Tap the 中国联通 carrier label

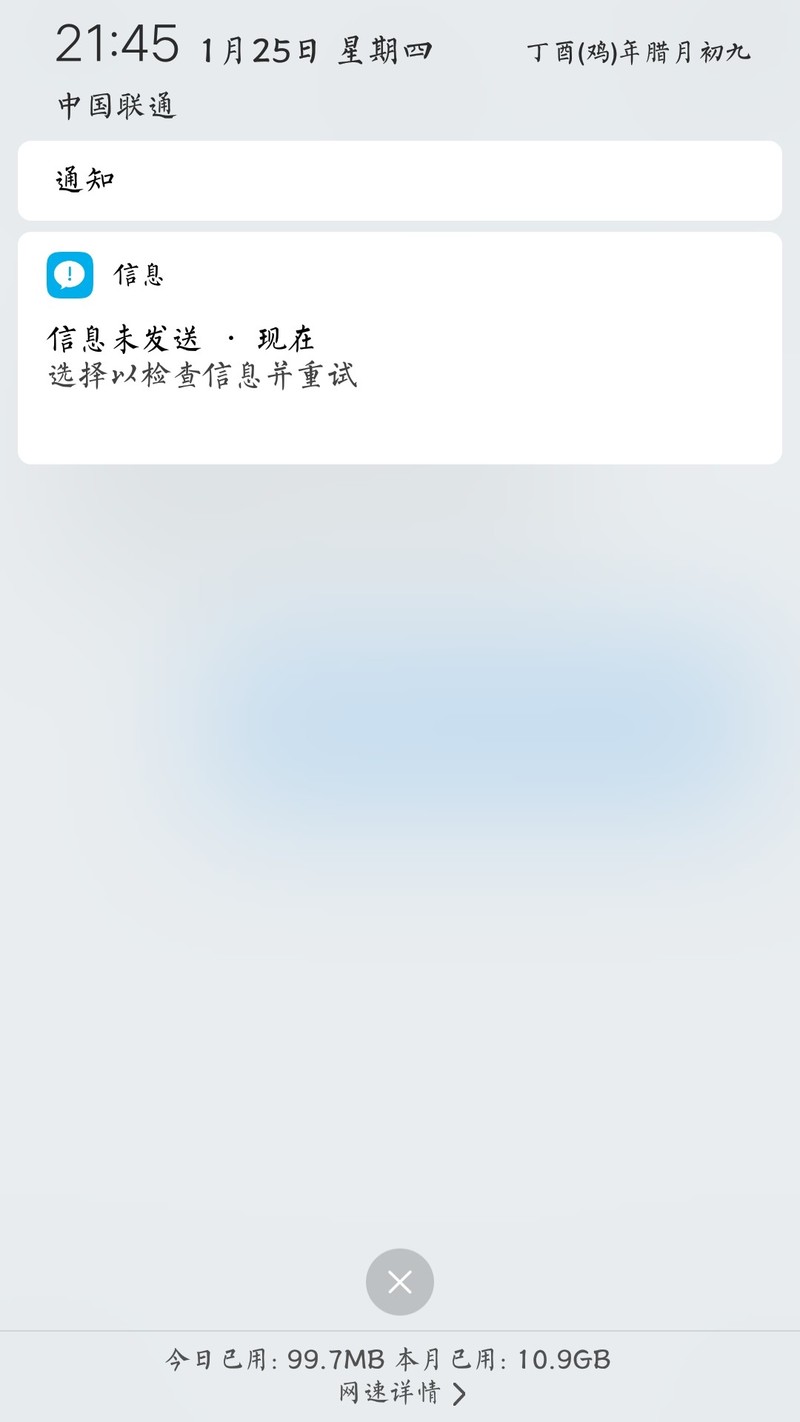click(115, 106)
